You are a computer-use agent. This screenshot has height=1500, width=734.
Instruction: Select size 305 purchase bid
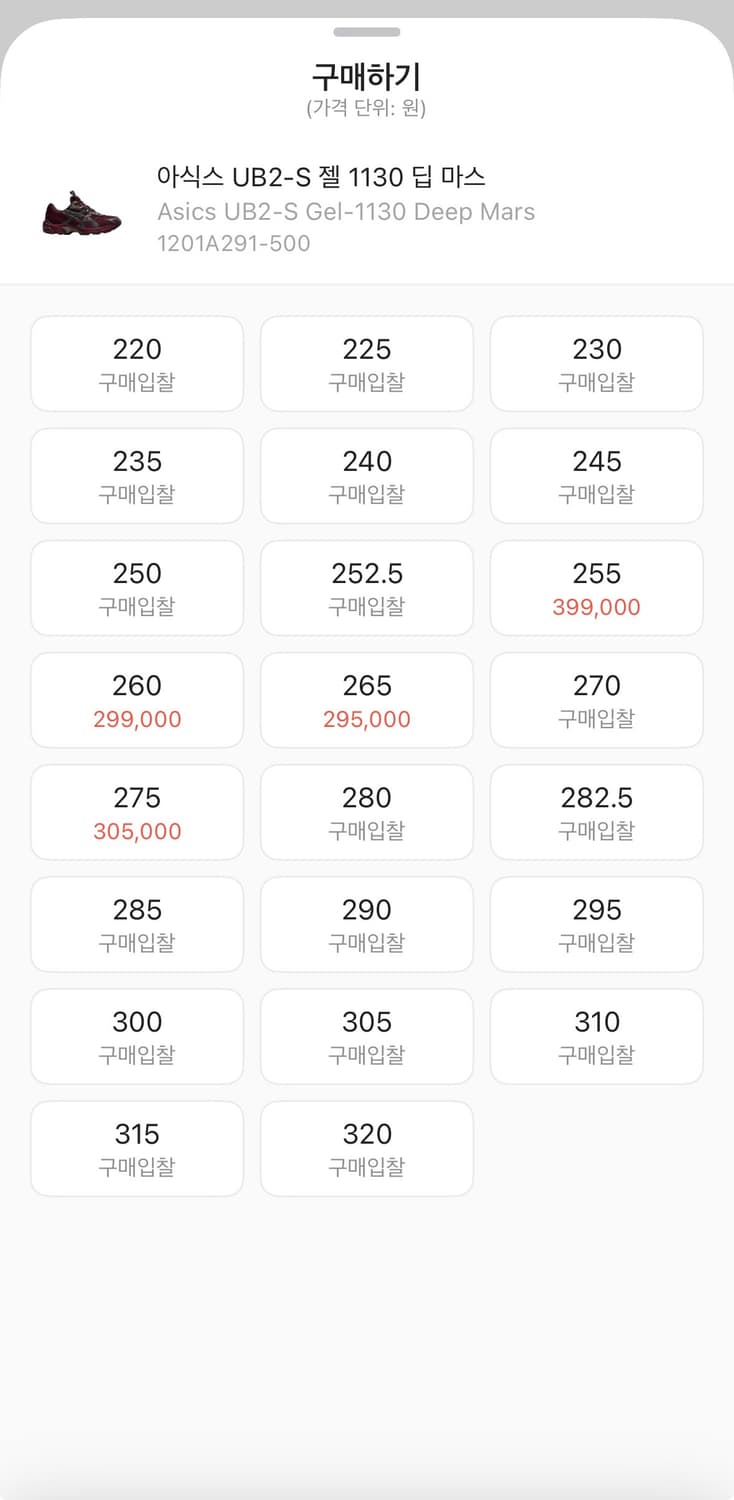(x=366, y=1036)
